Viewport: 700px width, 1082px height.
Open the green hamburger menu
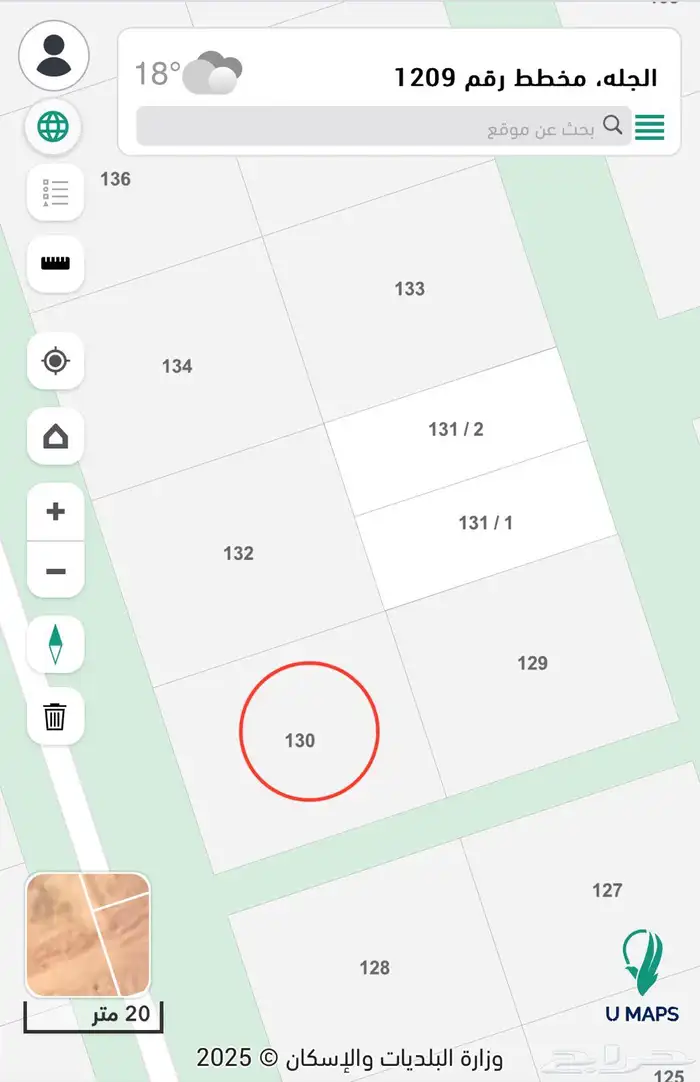pyautogui.click(x=649, y=127)
